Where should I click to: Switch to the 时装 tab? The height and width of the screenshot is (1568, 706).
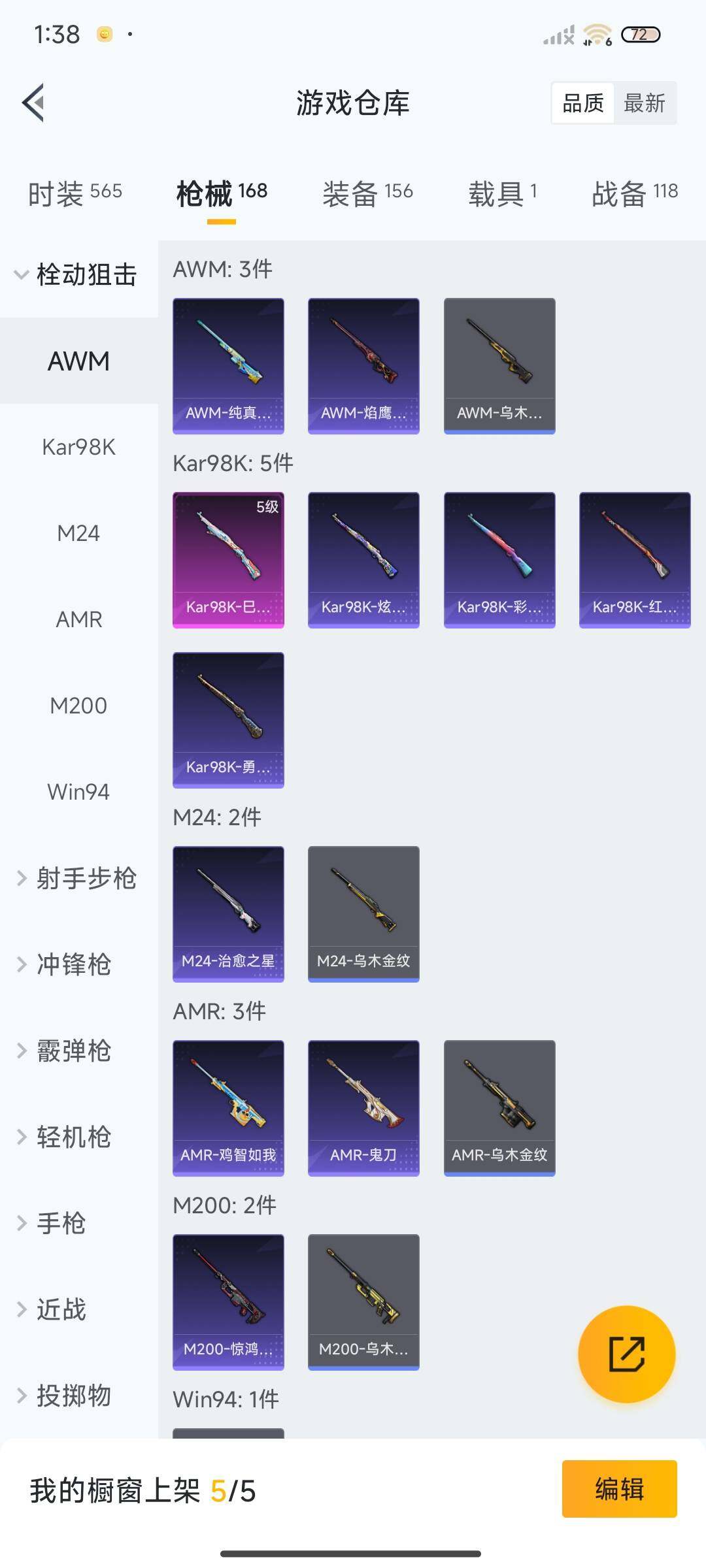pyautogui.click(x=75, y=193)
